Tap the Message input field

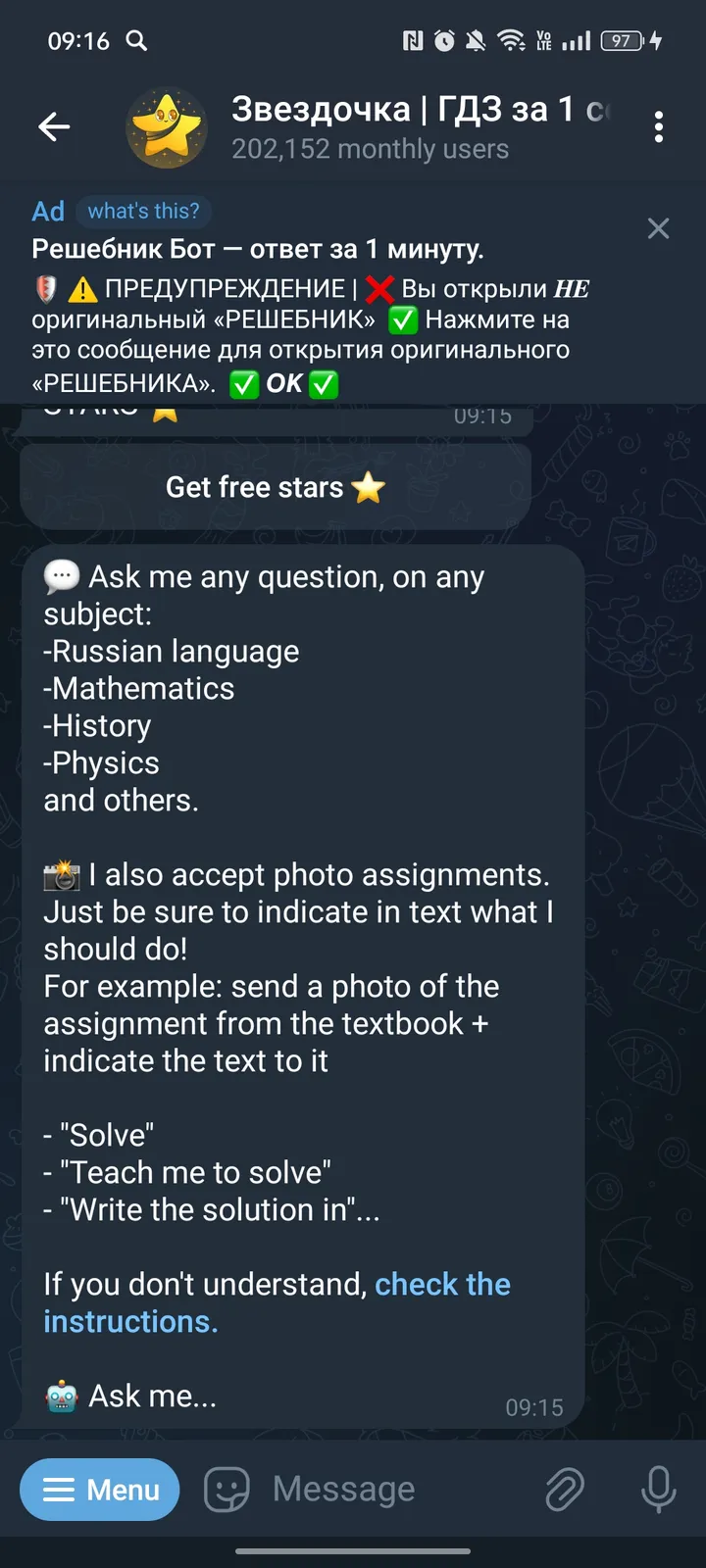tap(343, 1489)
